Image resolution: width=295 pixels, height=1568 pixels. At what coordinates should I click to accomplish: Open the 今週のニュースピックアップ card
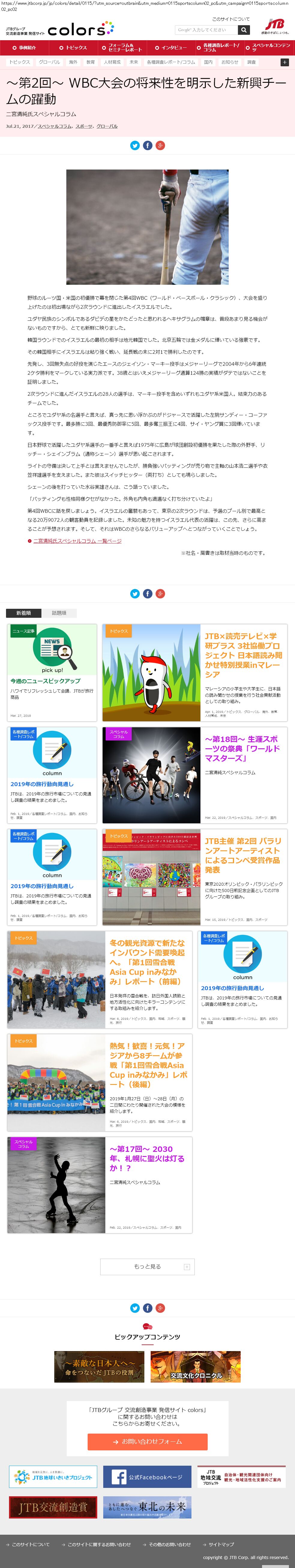pos(52,672)
